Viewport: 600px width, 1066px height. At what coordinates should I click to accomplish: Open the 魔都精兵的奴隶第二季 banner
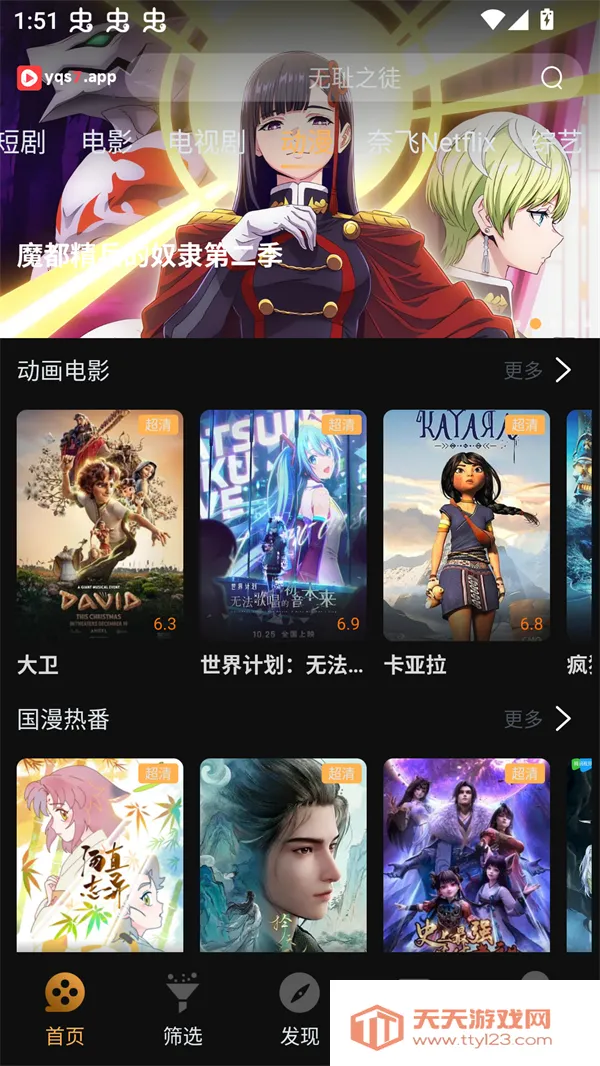[x=150, y=255]
